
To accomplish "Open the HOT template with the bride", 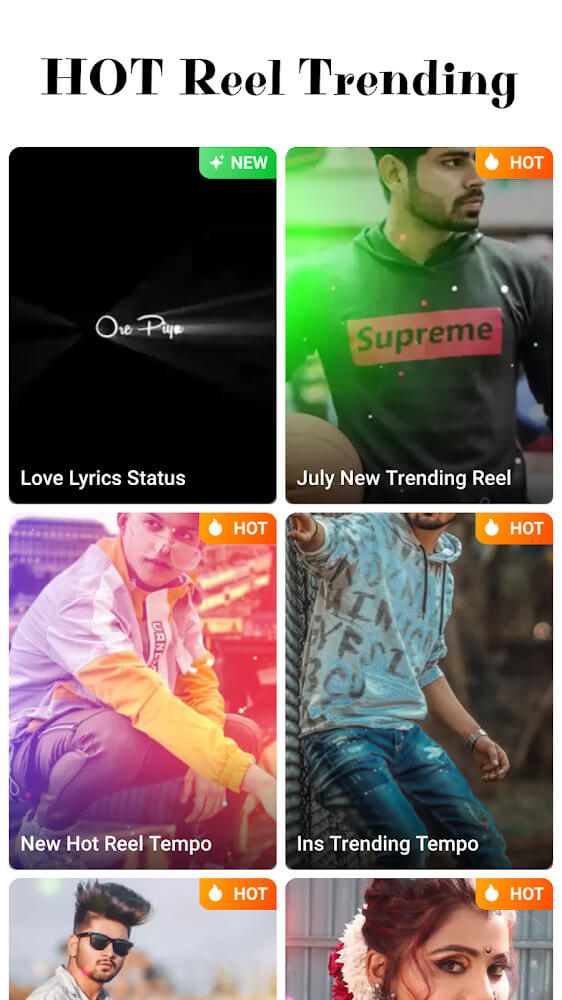I will (419, 939).
